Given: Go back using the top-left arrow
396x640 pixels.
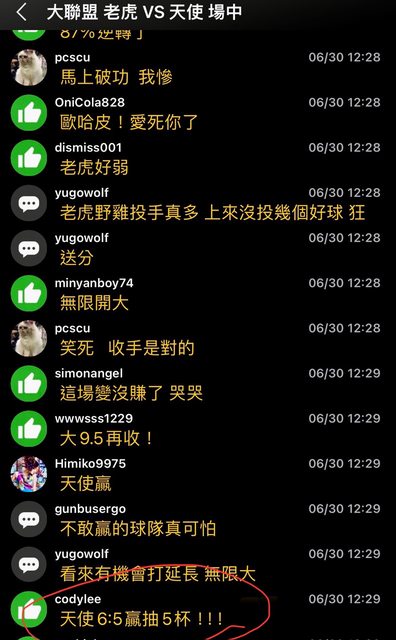Looking at the screenshot, I should click(21, 12).
